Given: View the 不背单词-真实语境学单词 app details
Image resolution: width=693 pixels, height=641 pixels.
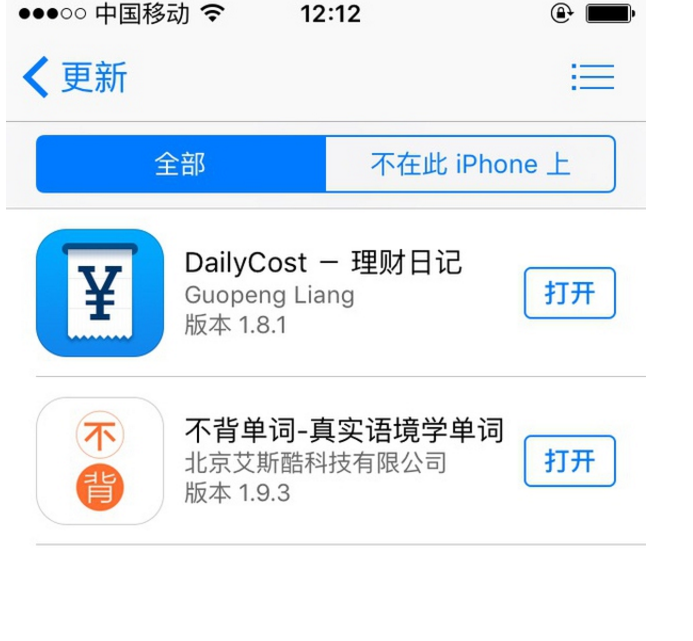Looking at the screenshot, I should pyautogui.click(x=344, y=432).
